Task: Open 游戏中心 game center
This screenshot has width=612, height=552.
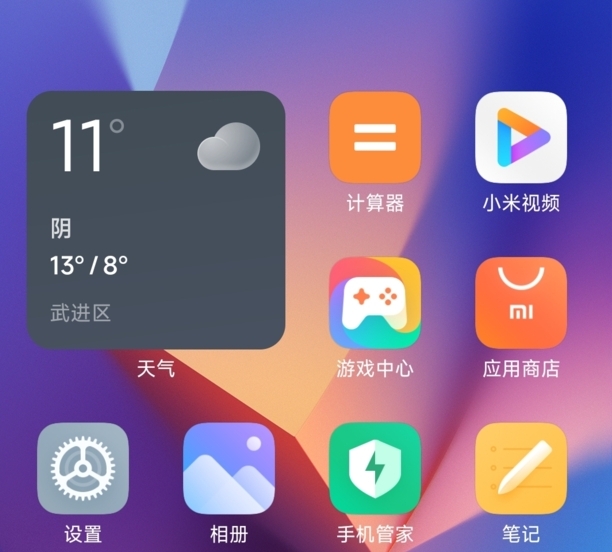Action: click(375, 303)
